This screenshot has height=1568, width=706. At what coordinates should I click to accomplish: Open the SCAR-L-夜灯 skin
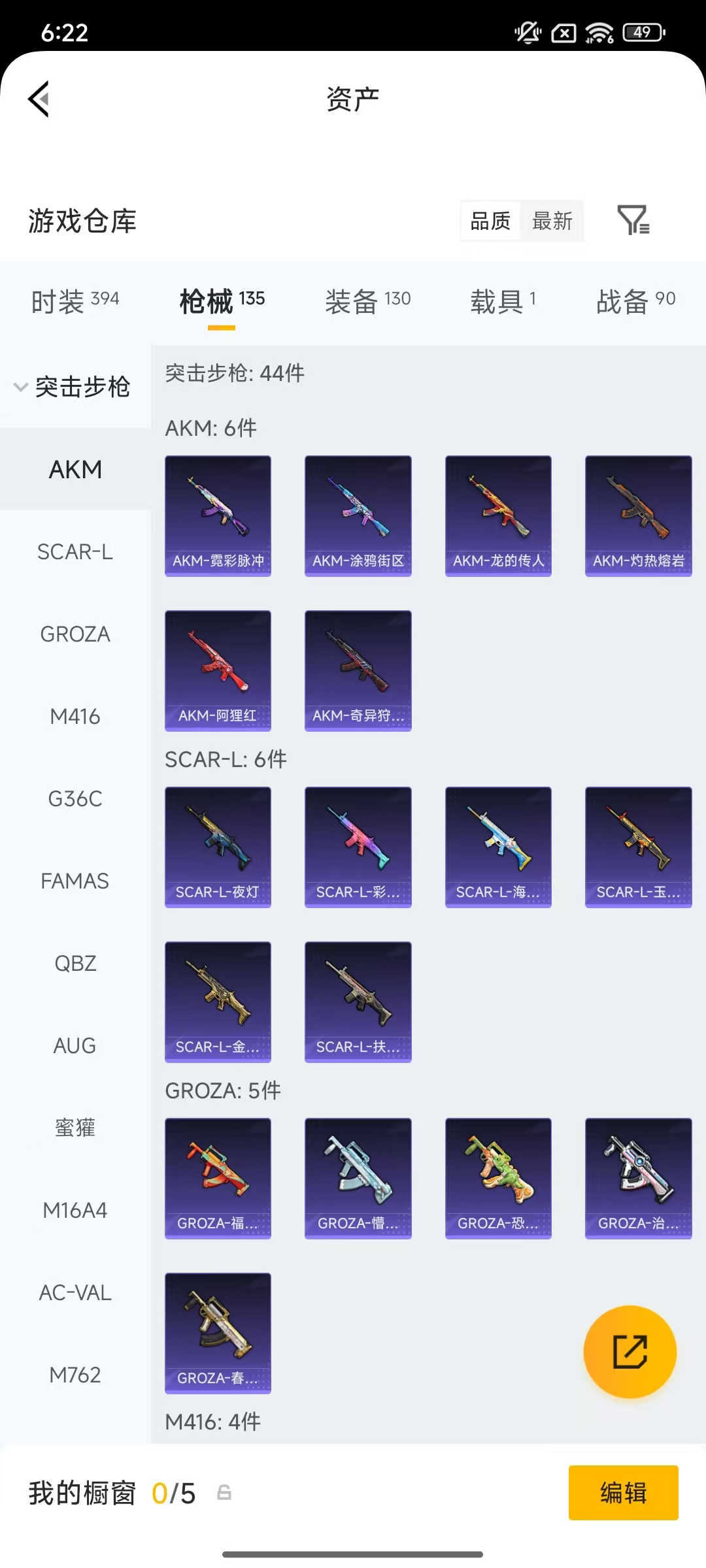218,847
